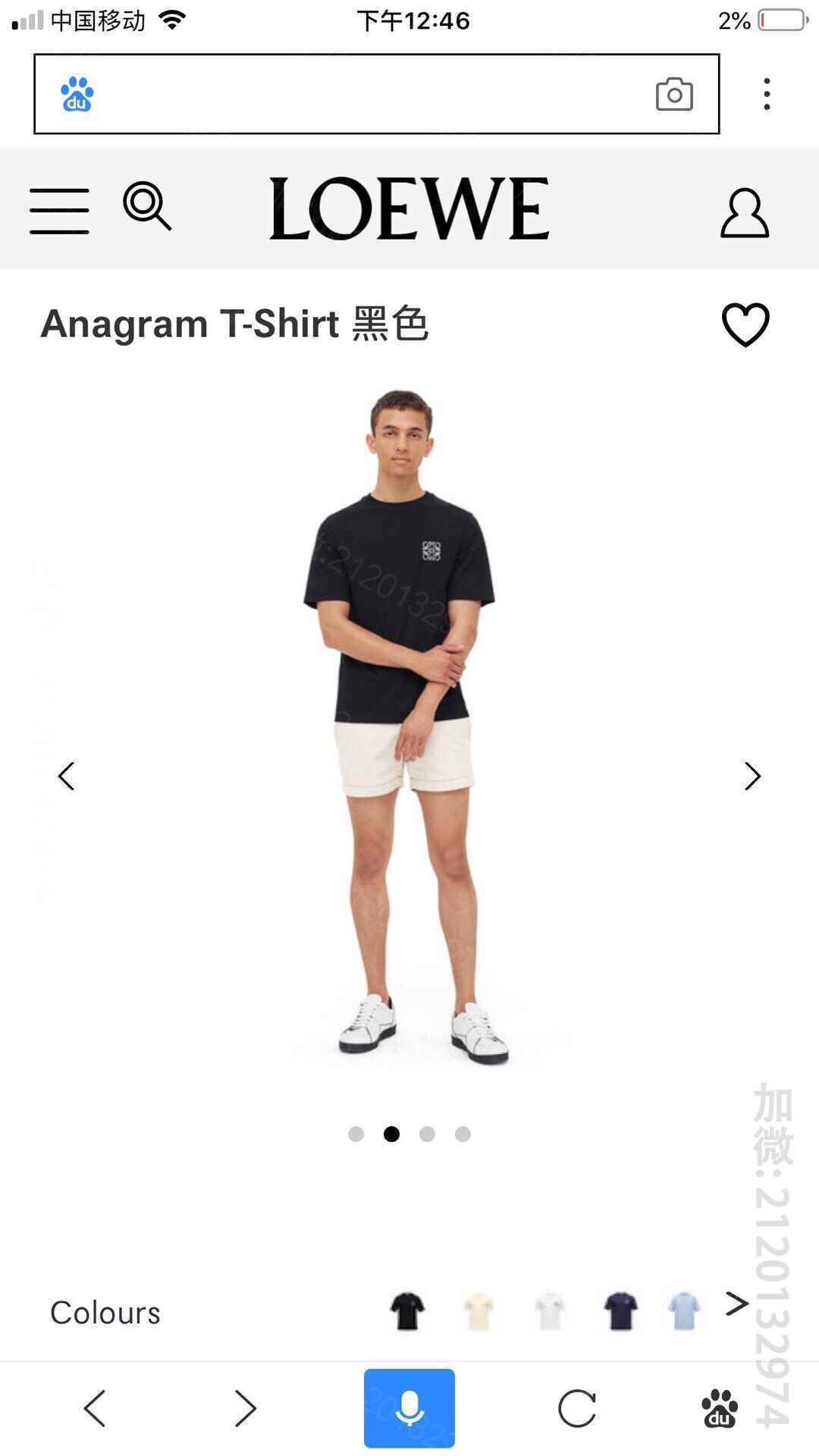Search the Loewe site
Image resolution: width=819 pixels, height=1456 pixels.
[147, 206]
